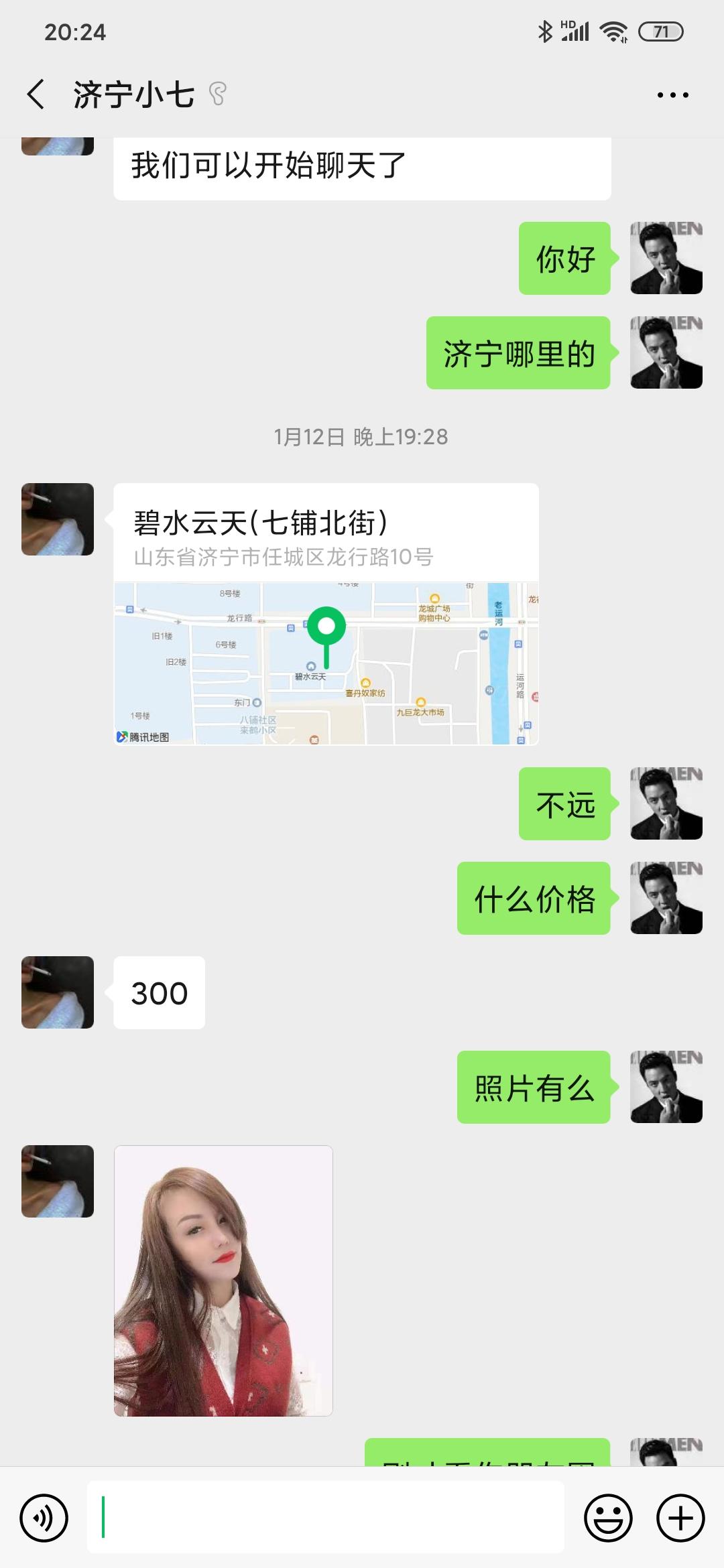Open the chat overflow menu
The height and width of the screenshot is (1568, 724).
click(x=672, y=95)
